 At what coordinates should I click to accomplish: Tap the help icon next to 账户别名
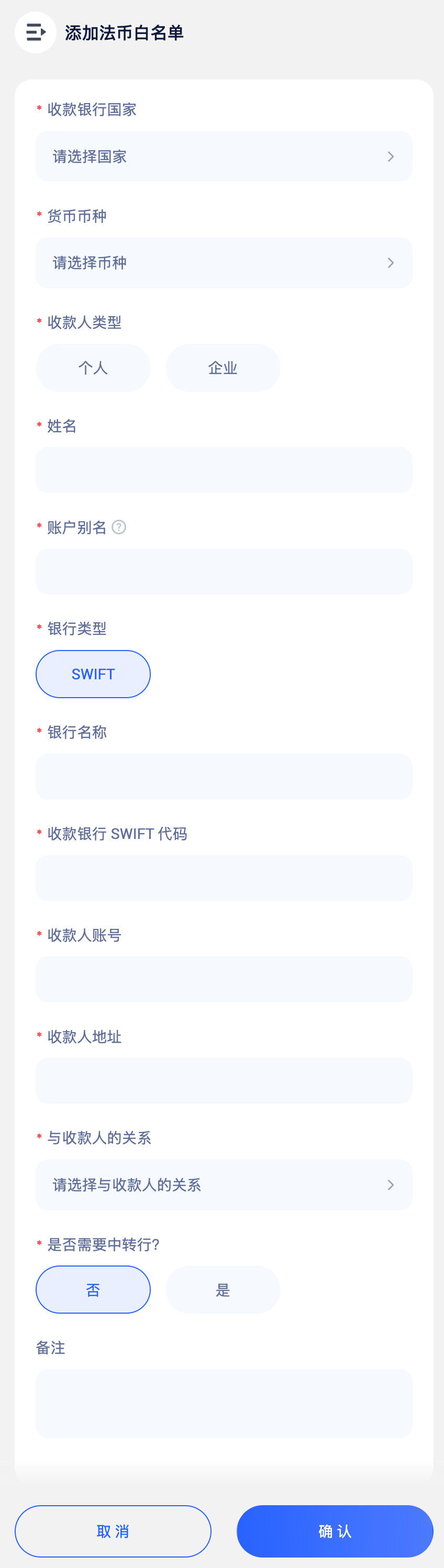[119, 527]
